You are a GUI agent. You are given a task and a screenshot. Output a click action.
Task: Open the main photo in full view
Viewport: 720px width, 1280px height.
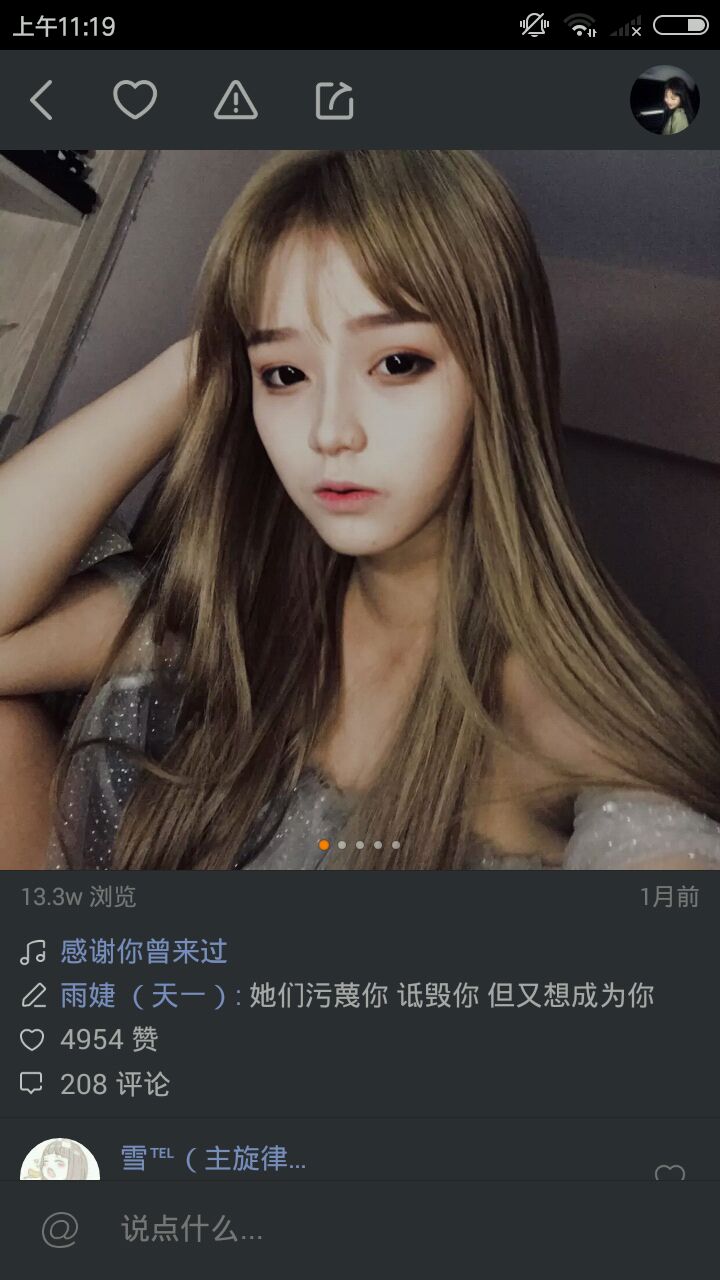pos(360,510)
